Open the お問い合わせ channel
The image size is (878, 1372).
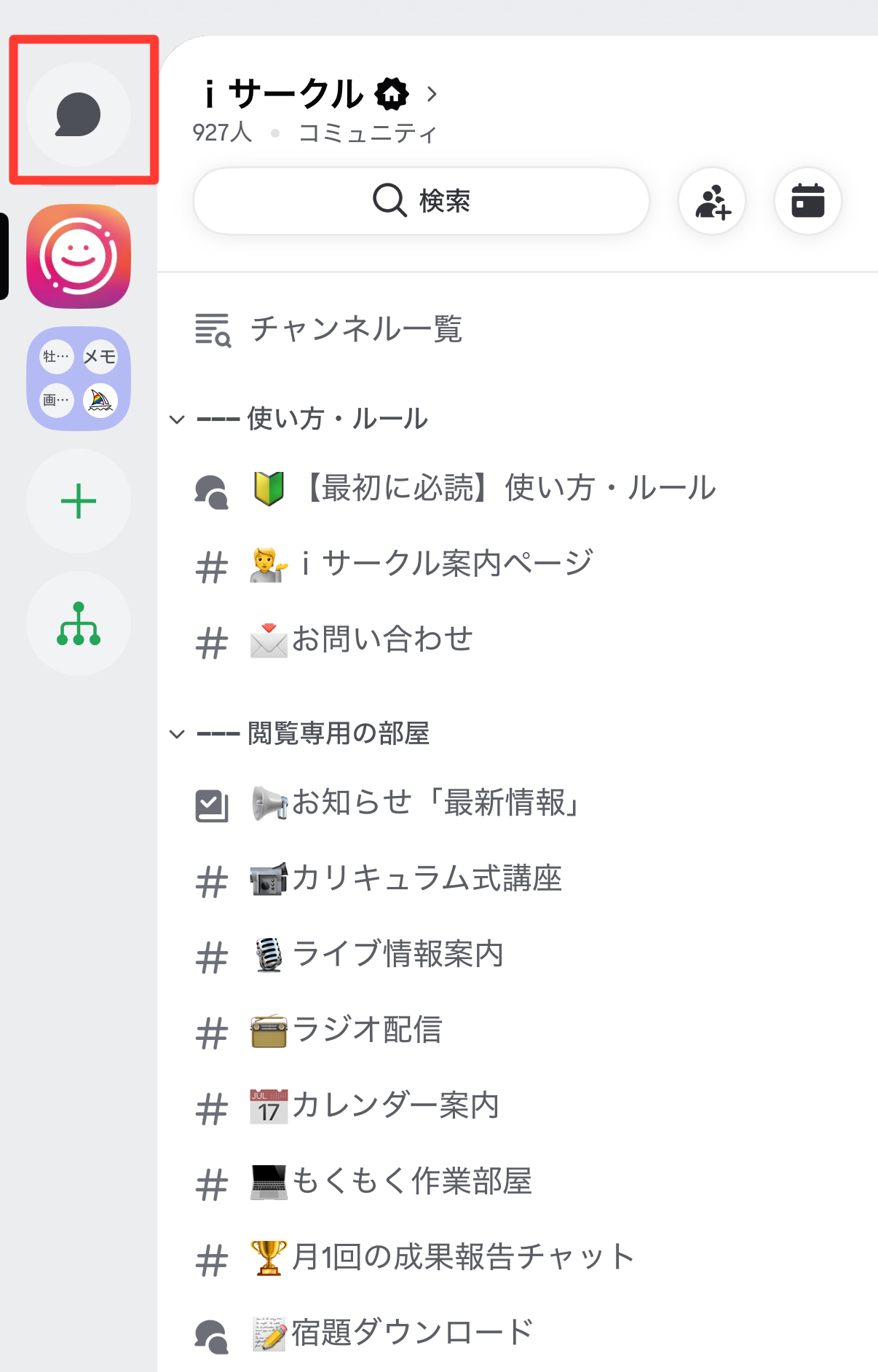381,639
